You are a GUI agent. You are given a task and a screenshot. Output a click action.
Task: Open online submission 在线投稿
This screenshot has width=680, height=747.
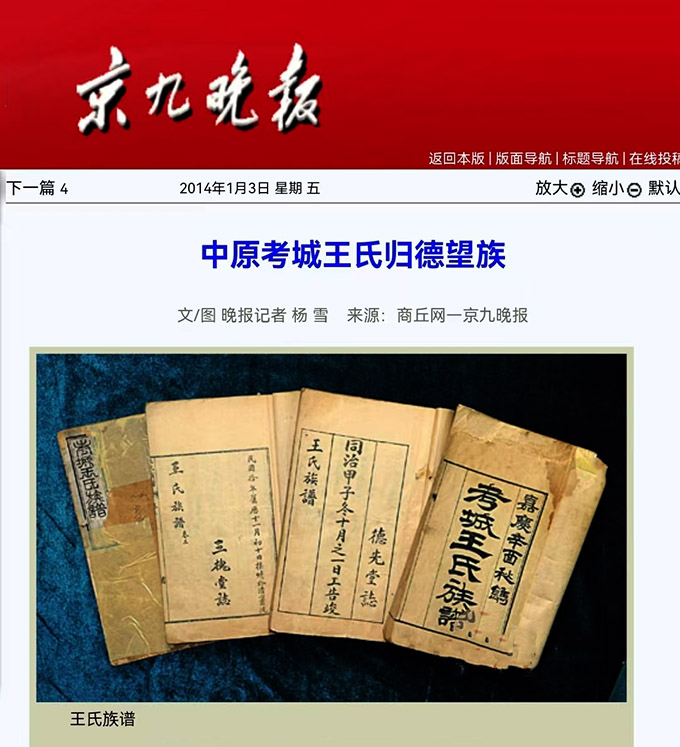654,158
